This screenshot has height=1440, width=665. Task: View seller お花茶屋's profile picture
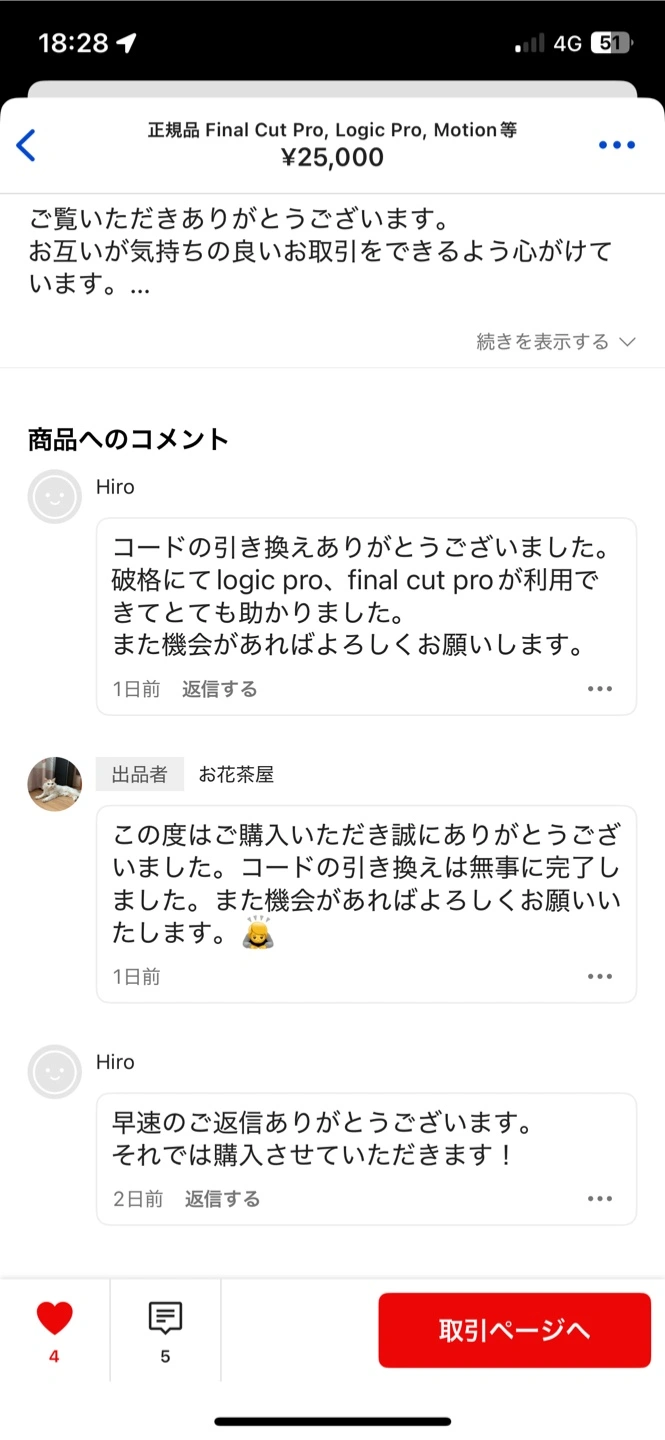55,784
